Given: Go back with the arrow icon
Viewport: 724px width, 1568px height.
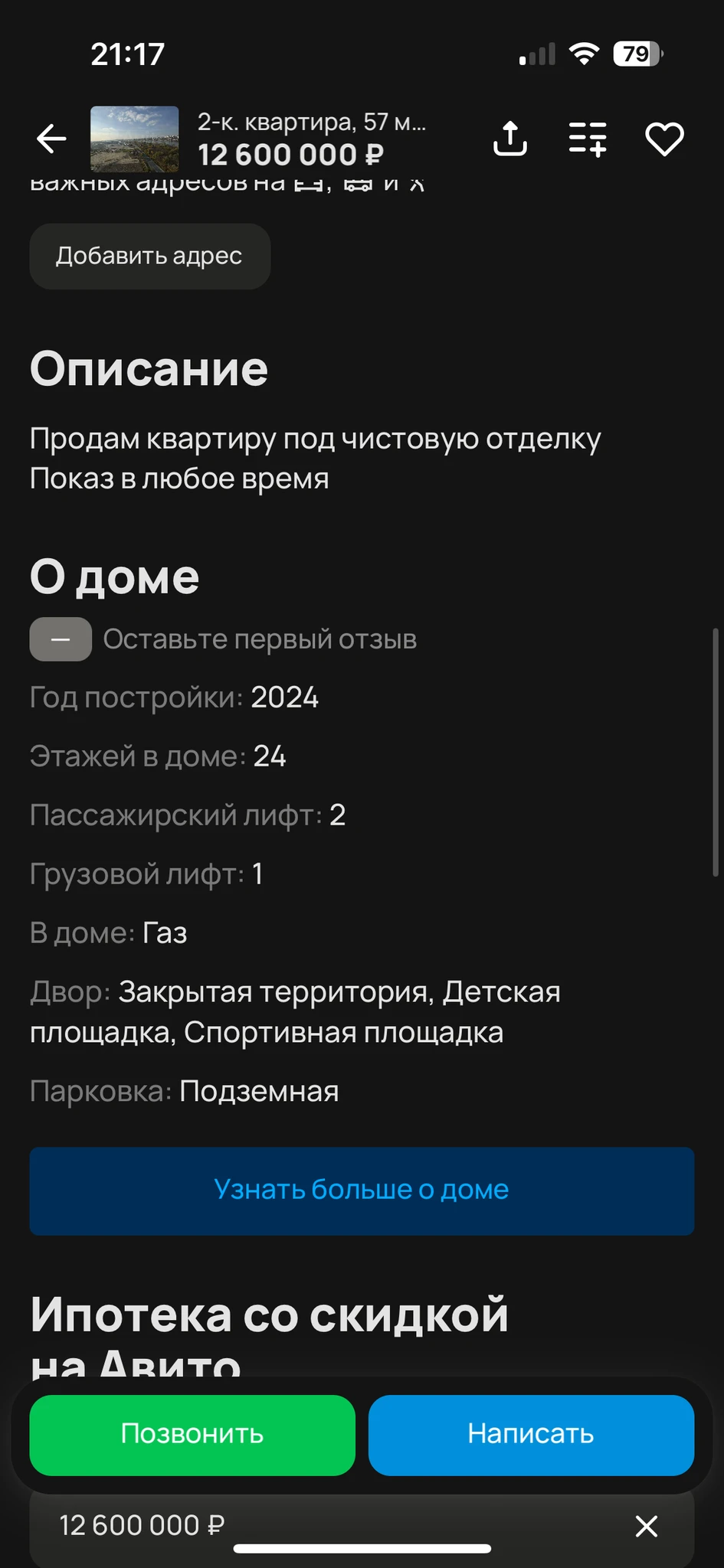Looking at the screenshot, I should 51,139.
